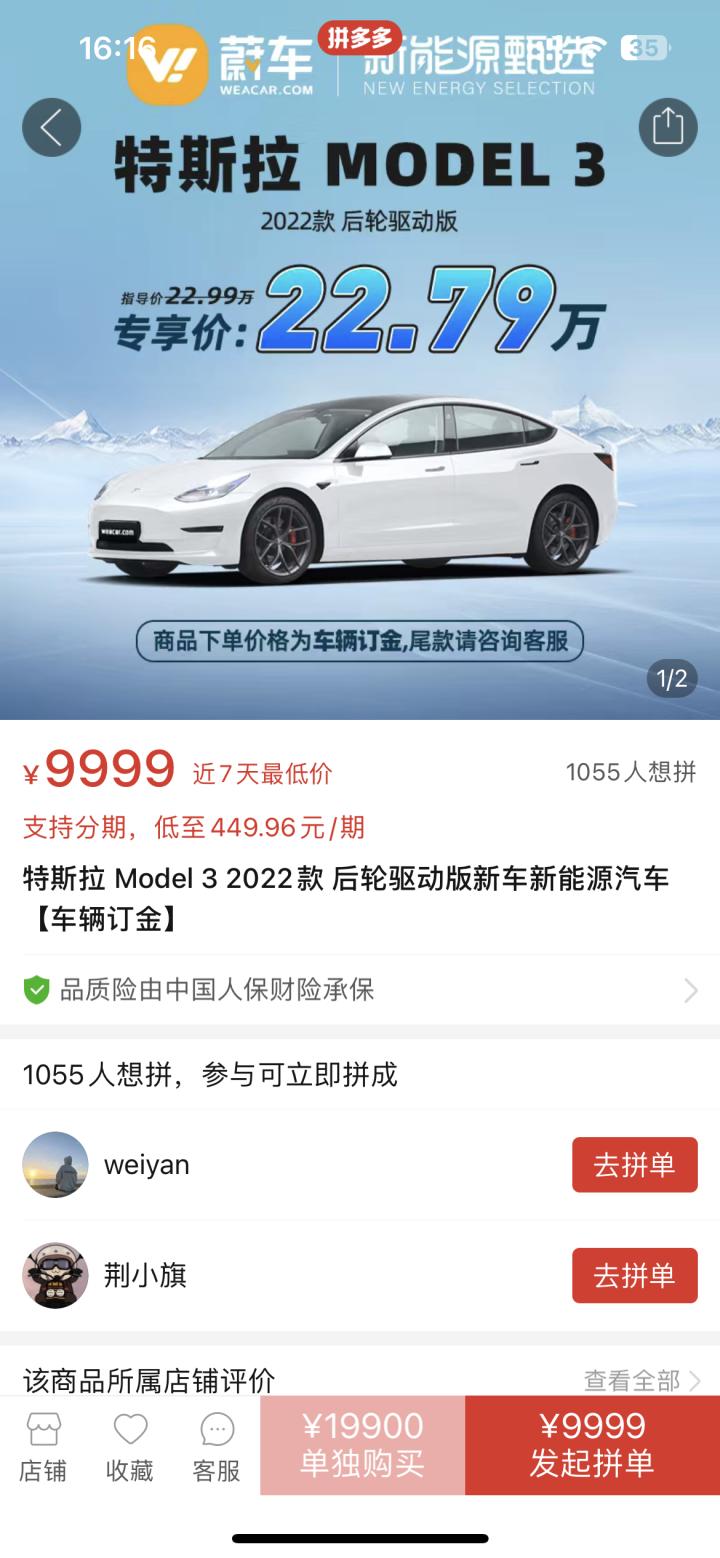Tap 去拼单 next to weiyan
Image resolution: width=720 pixels, height=1558 pixels.
click(x=634, y=1164)
